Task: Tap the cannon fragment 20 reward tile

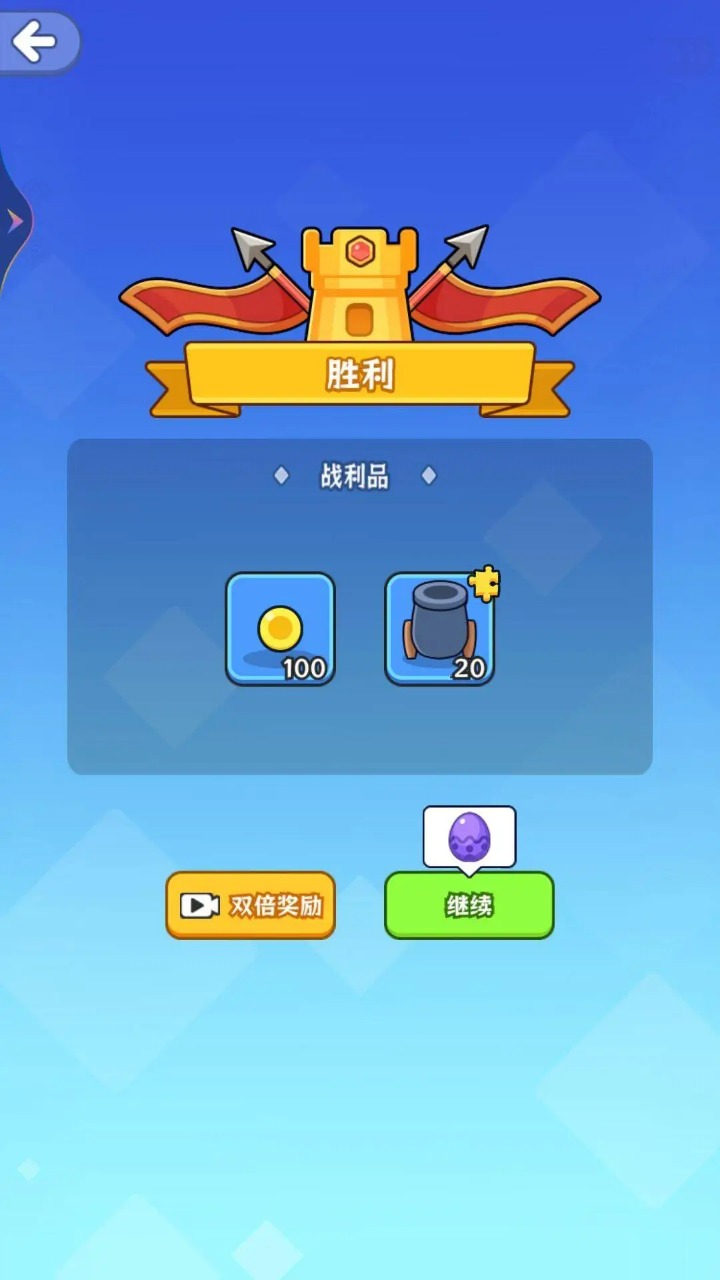Action: (440, 629)
